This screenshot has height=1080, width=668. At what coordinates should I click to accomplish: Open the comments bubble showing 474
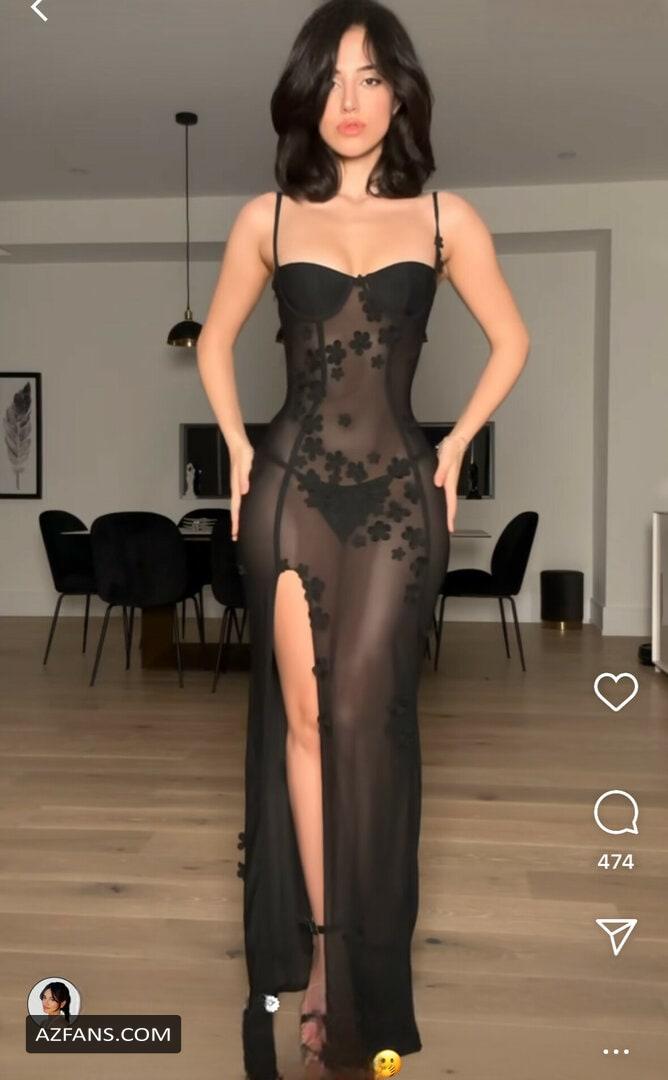(x=616, y=813)
